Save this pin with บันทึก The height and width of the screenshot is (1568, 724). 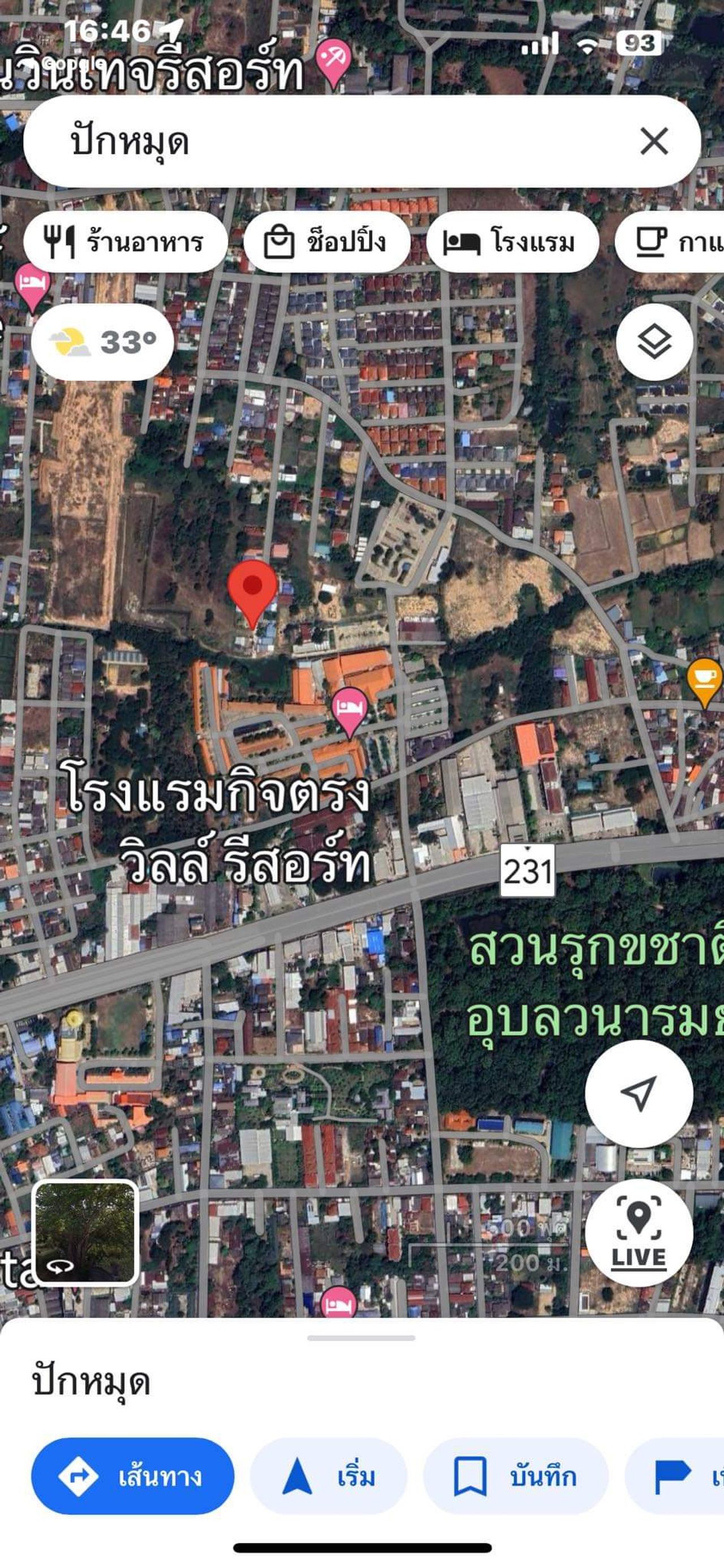[x=516, y=1476]
